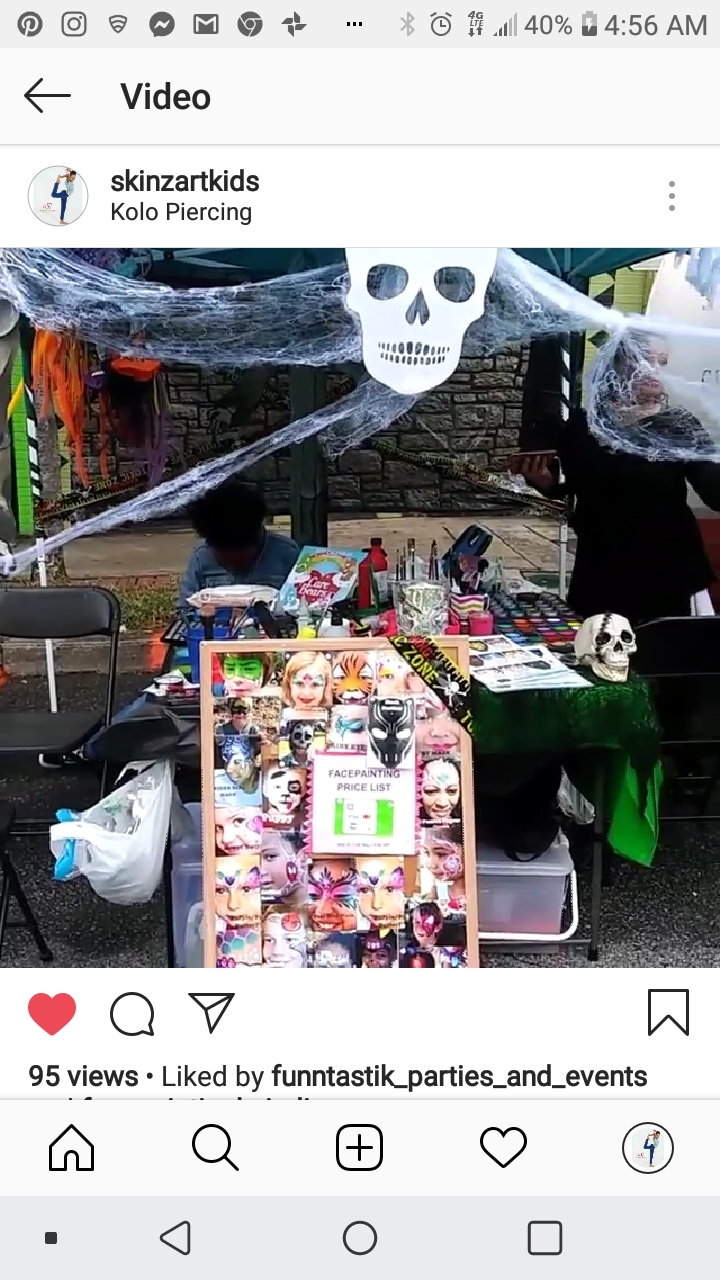
Task: Open comments on this post
Action: (132, 1014)
